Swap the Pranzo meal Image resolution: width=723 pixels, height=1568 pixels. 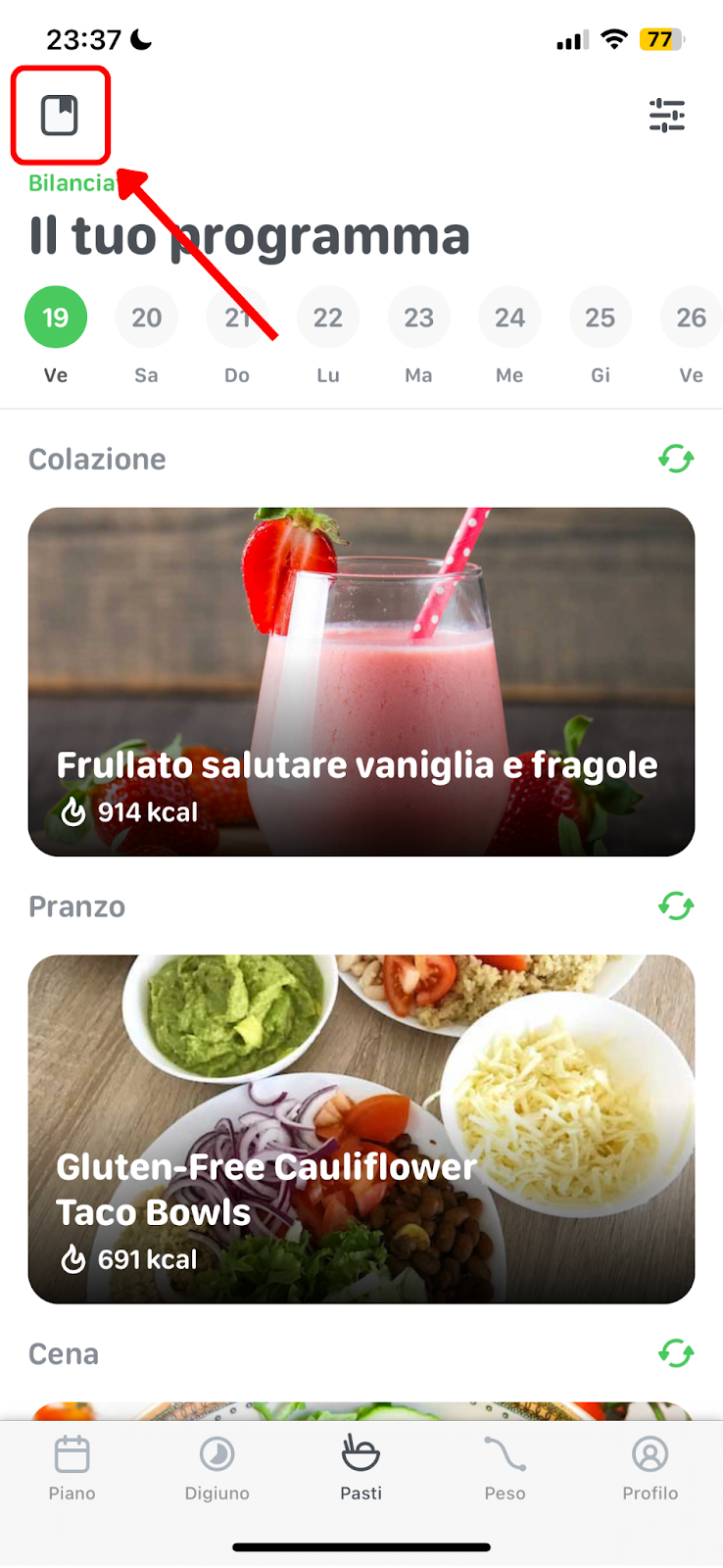click(x=676, y=906)
